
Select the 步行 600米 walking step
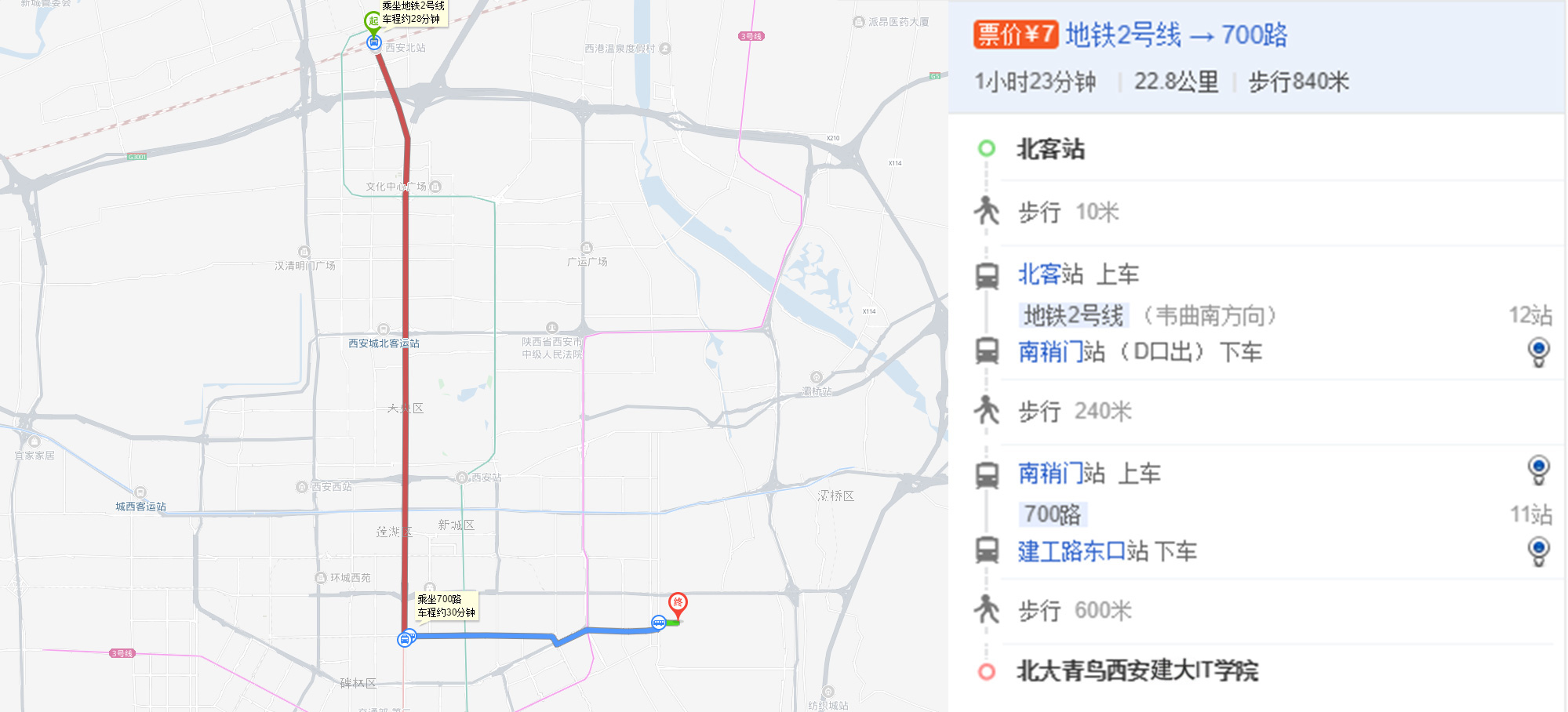point(1075,610)
